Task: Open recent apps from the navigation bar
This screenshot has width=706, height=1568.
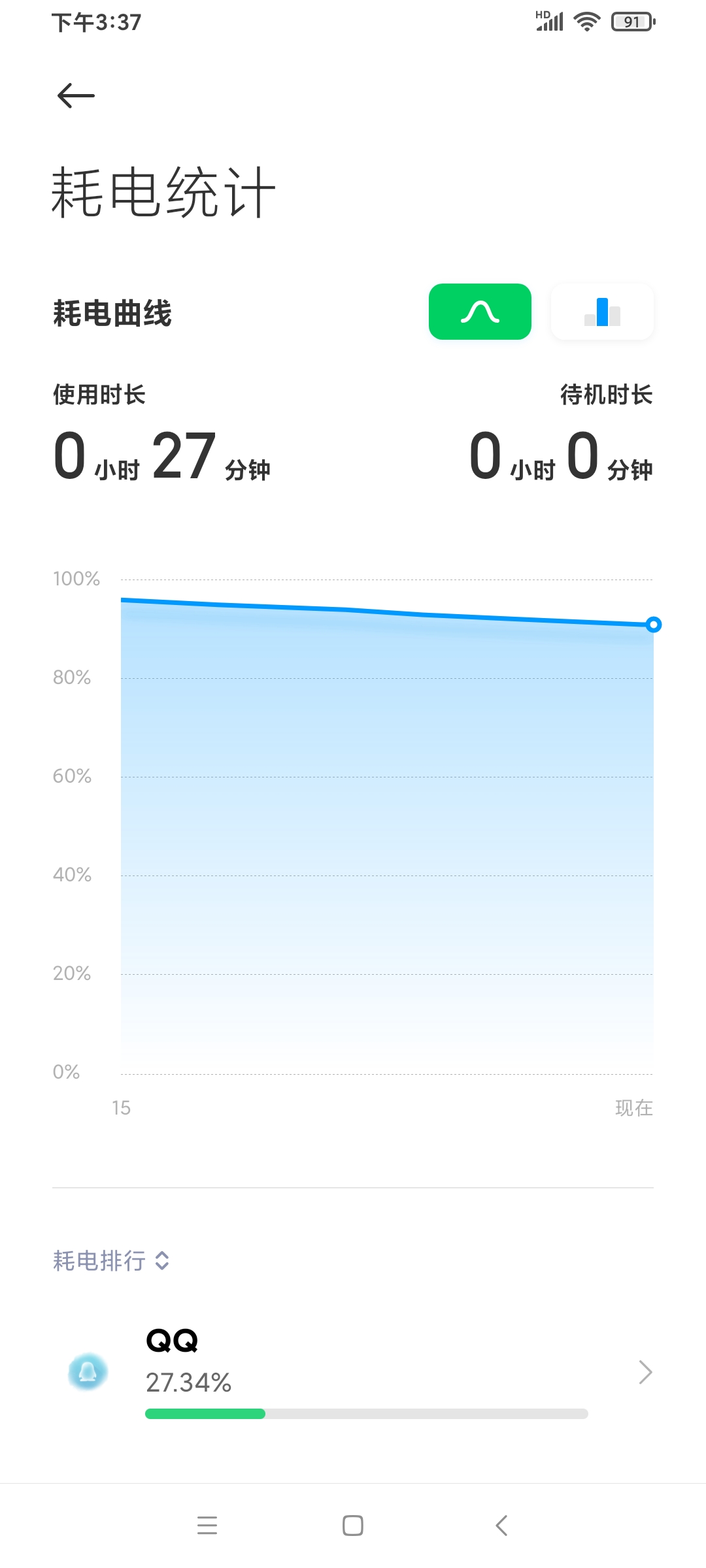Action: 207,1526
